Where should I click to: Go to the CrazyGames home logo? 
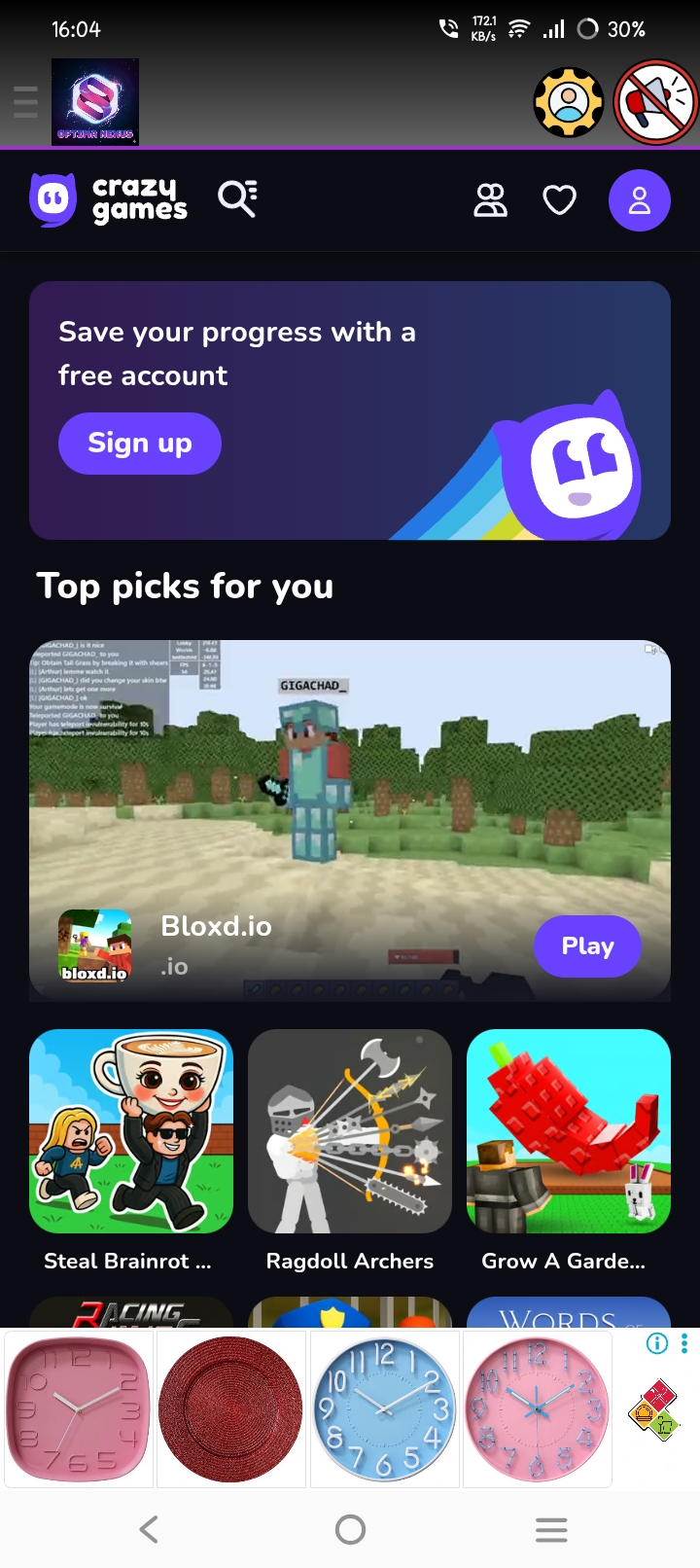coord(108,199)
